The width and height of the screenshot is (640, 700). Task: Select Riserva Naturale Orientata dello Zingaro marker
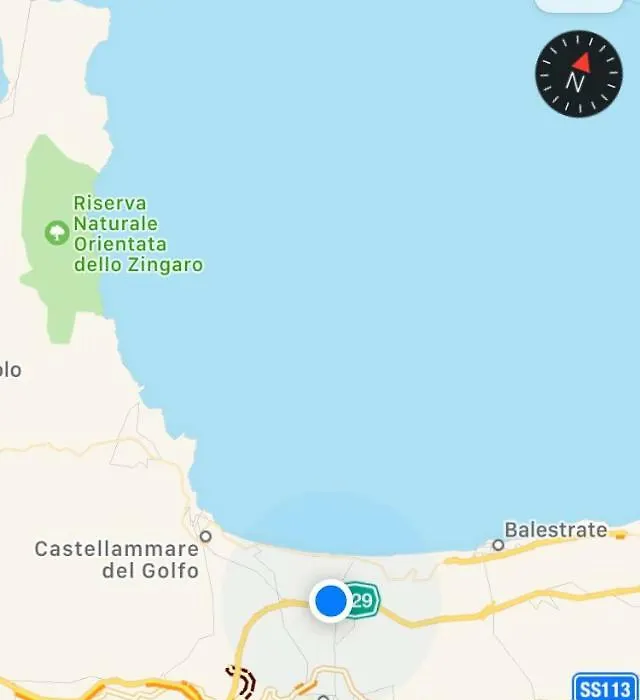[x=58, y=234]
